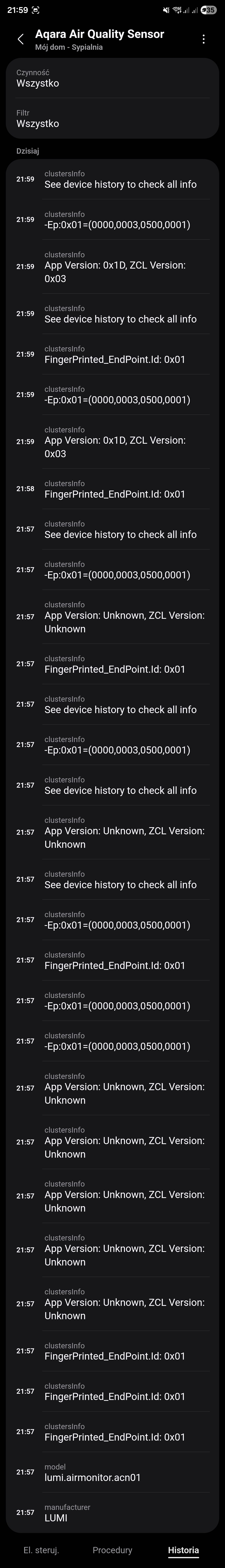The height and width of the screenshot is (1568, 225).
Task: Switch to the Procedury tab
Action: click(112, 1550)
